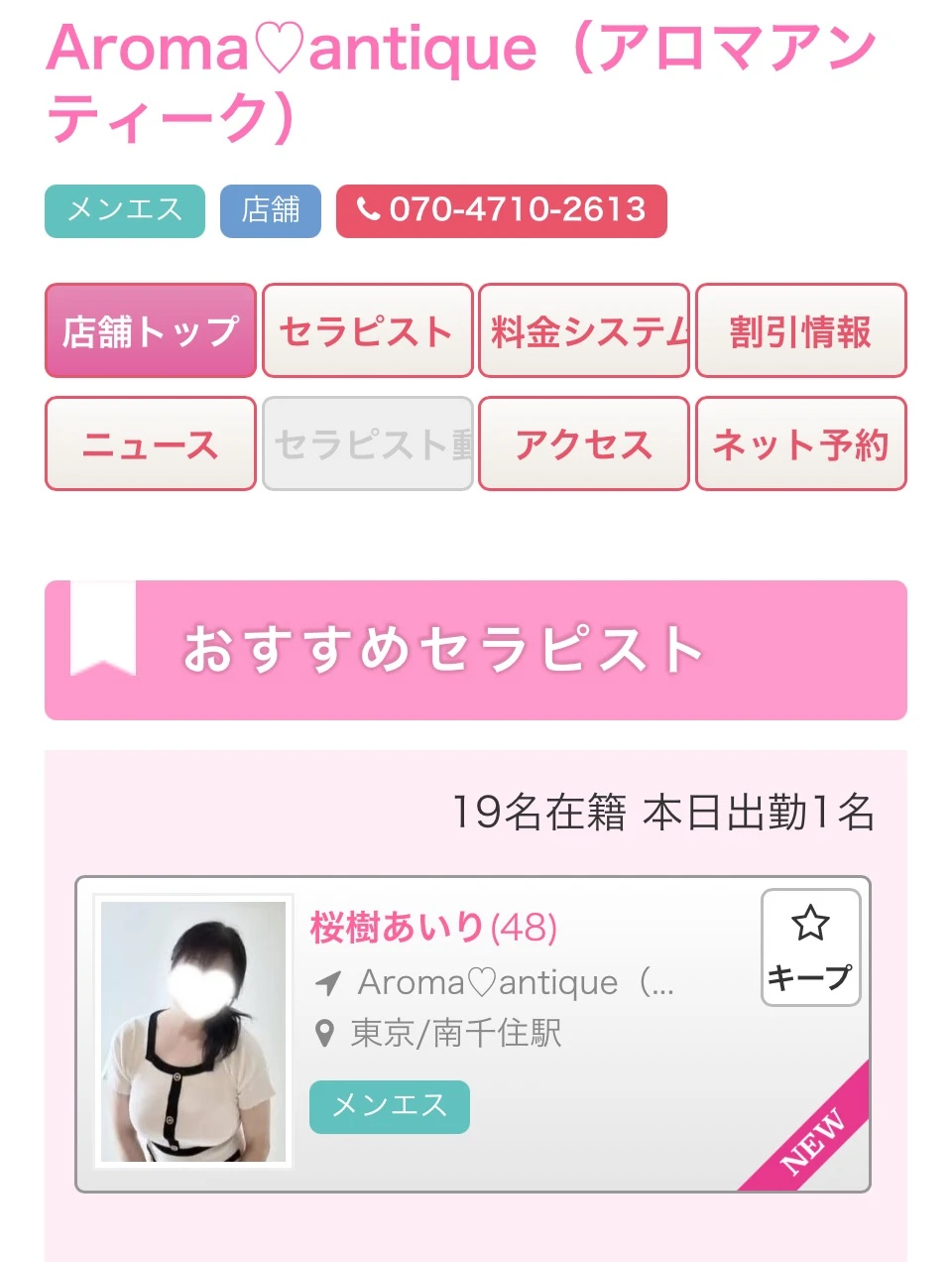Screen dimensions: 952x1262
Task: Open the 桜樹あいり therapist card
Action: 433,928
